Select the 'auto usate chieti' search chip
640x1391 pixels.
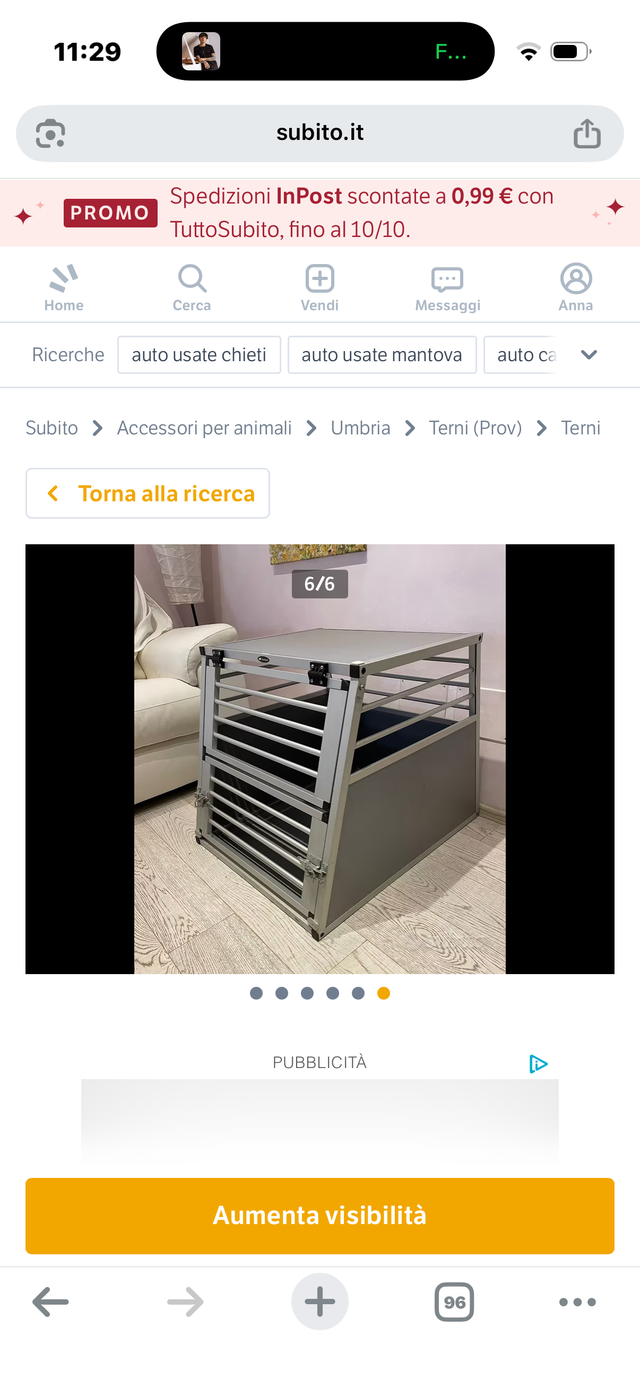click(199, 355)
